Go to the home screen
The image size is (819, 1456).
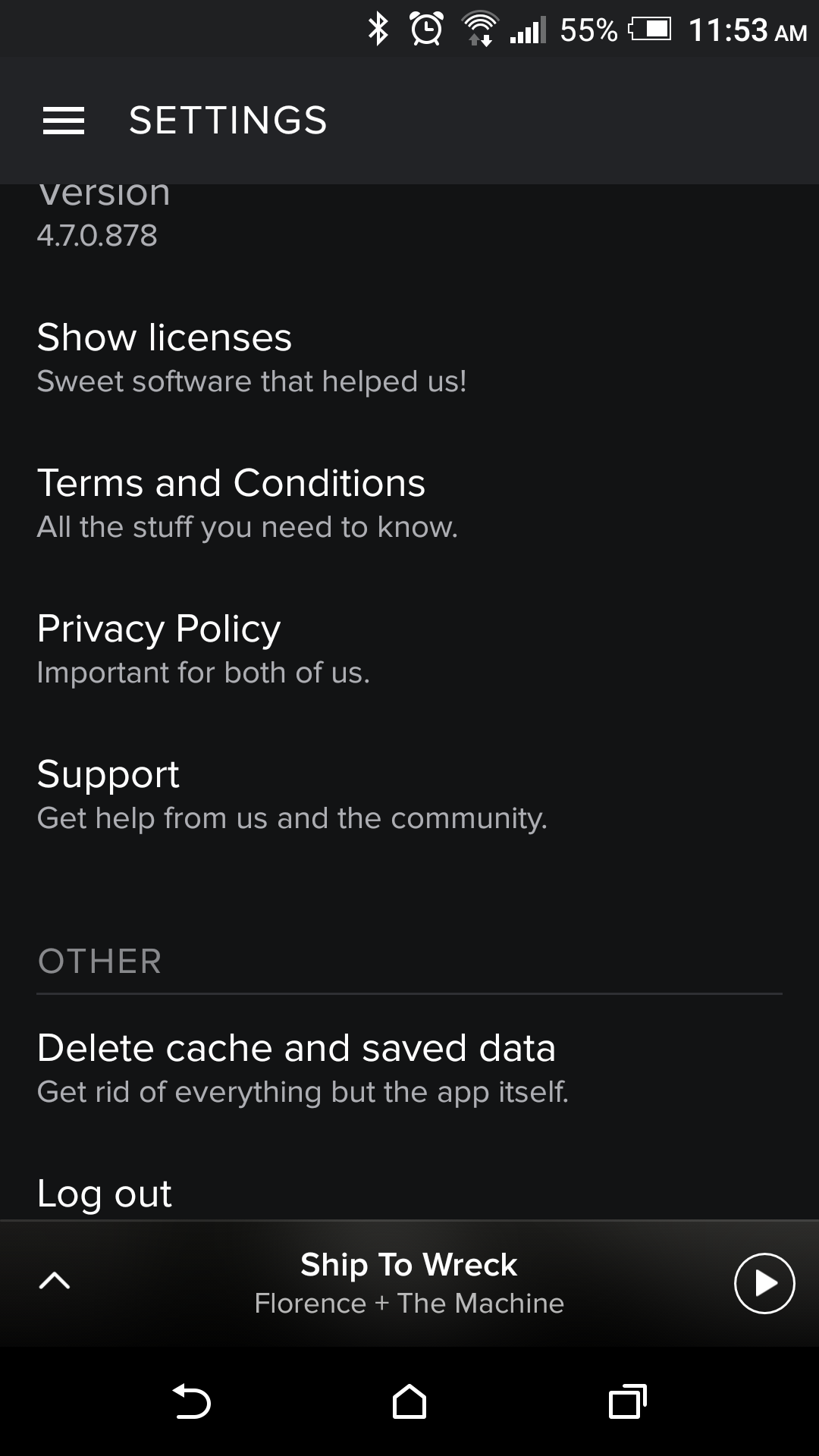pos(409,1401)
